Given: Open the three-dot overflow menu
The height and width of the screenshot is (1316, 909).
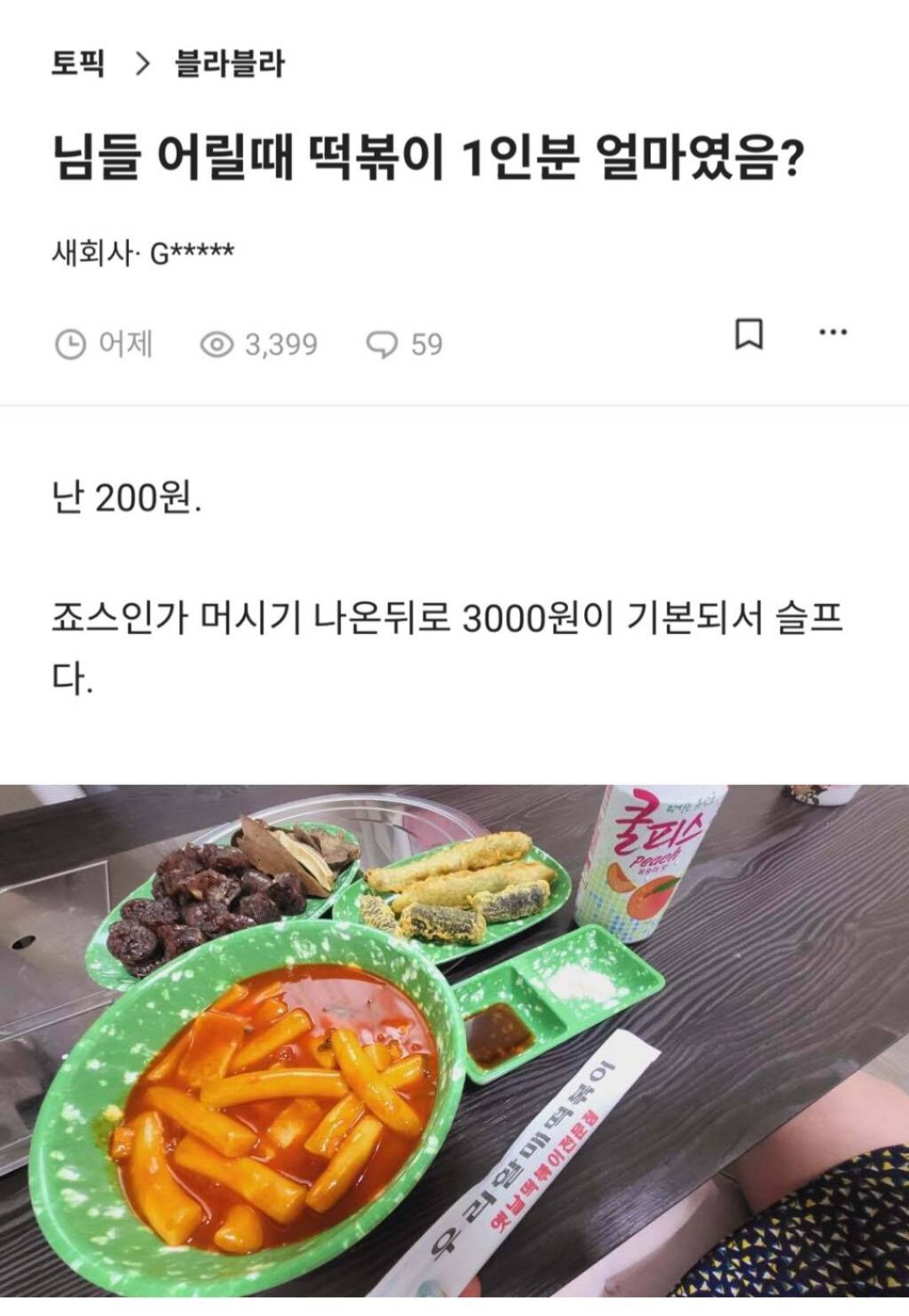Looking at the screenshot, I should coord(832,333).
